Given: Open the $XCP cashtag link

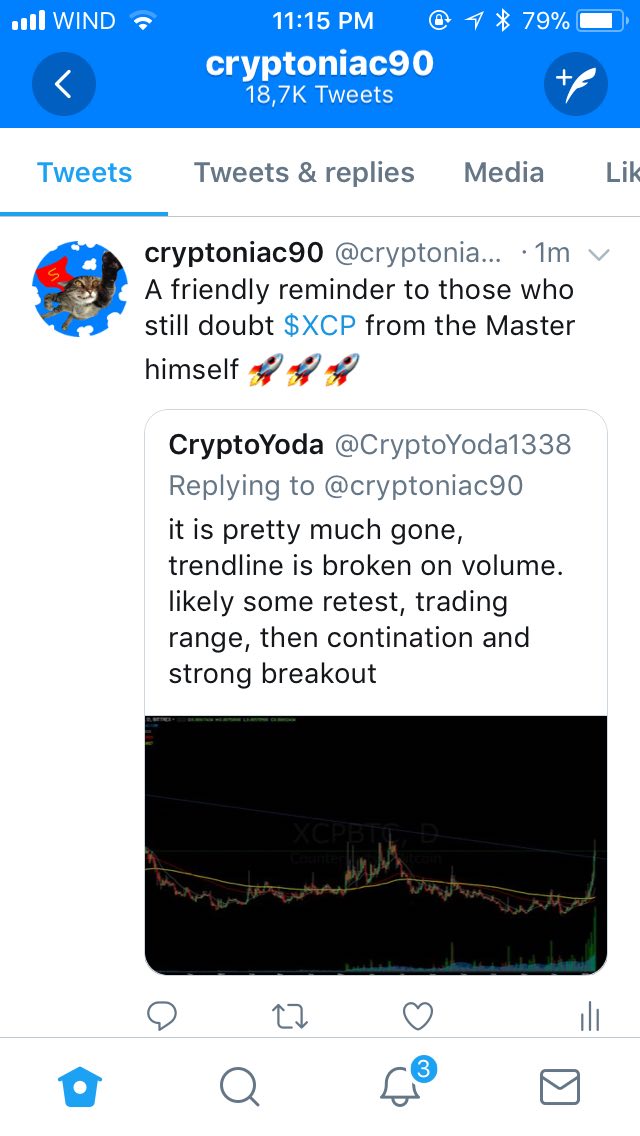Looking at the screenshot, I should [320, 325].
